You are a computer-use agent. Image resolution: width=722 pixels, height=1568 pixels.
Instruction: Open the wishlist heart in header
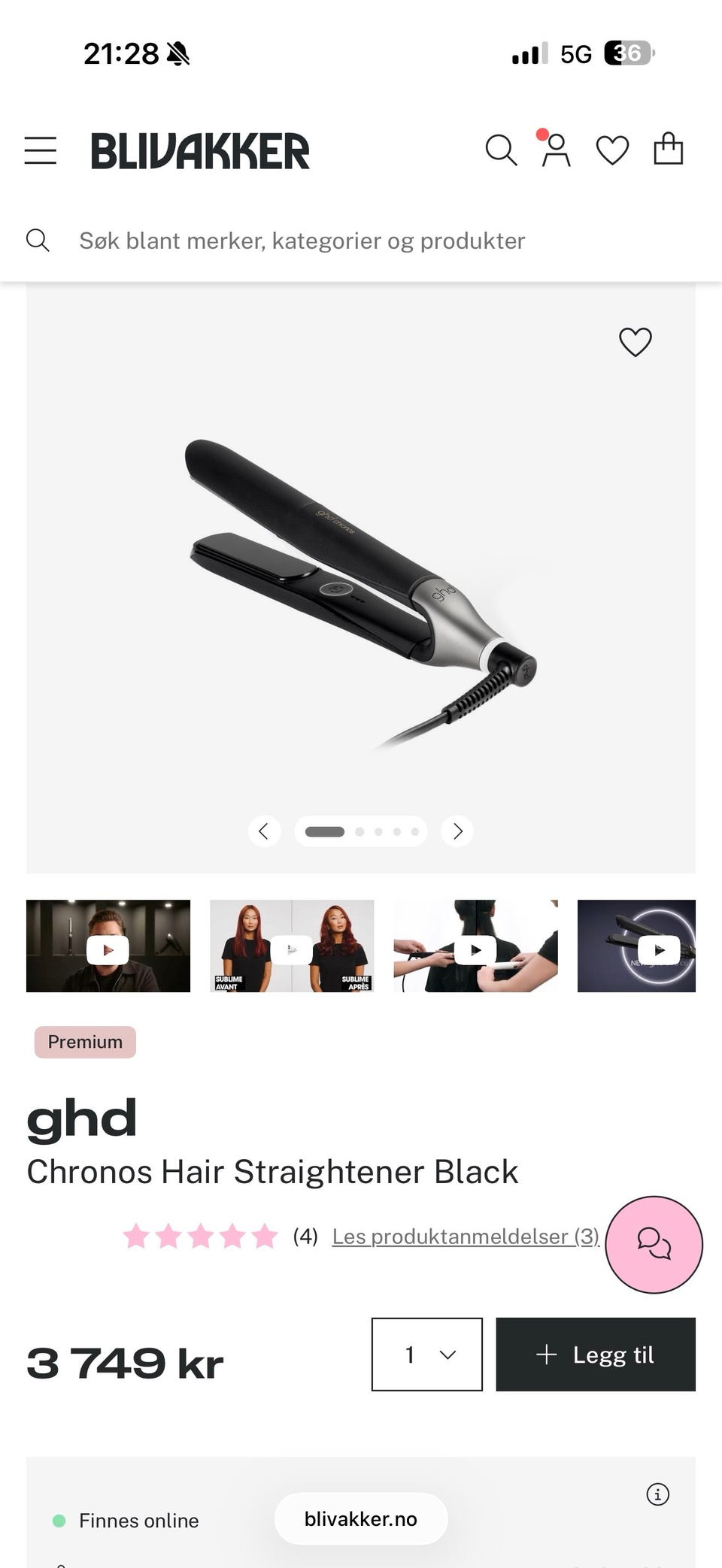[612, 150]
